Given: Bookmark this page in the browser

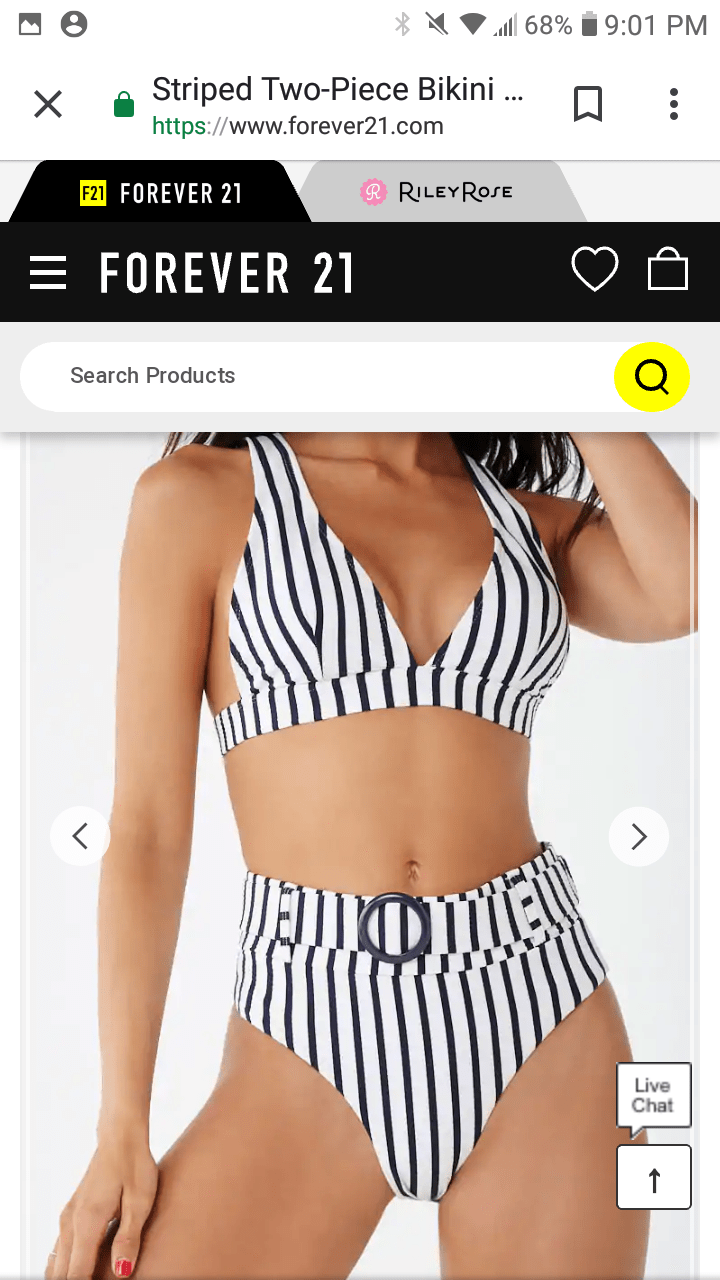Looking at the screenshot, I should pos(588,104).
